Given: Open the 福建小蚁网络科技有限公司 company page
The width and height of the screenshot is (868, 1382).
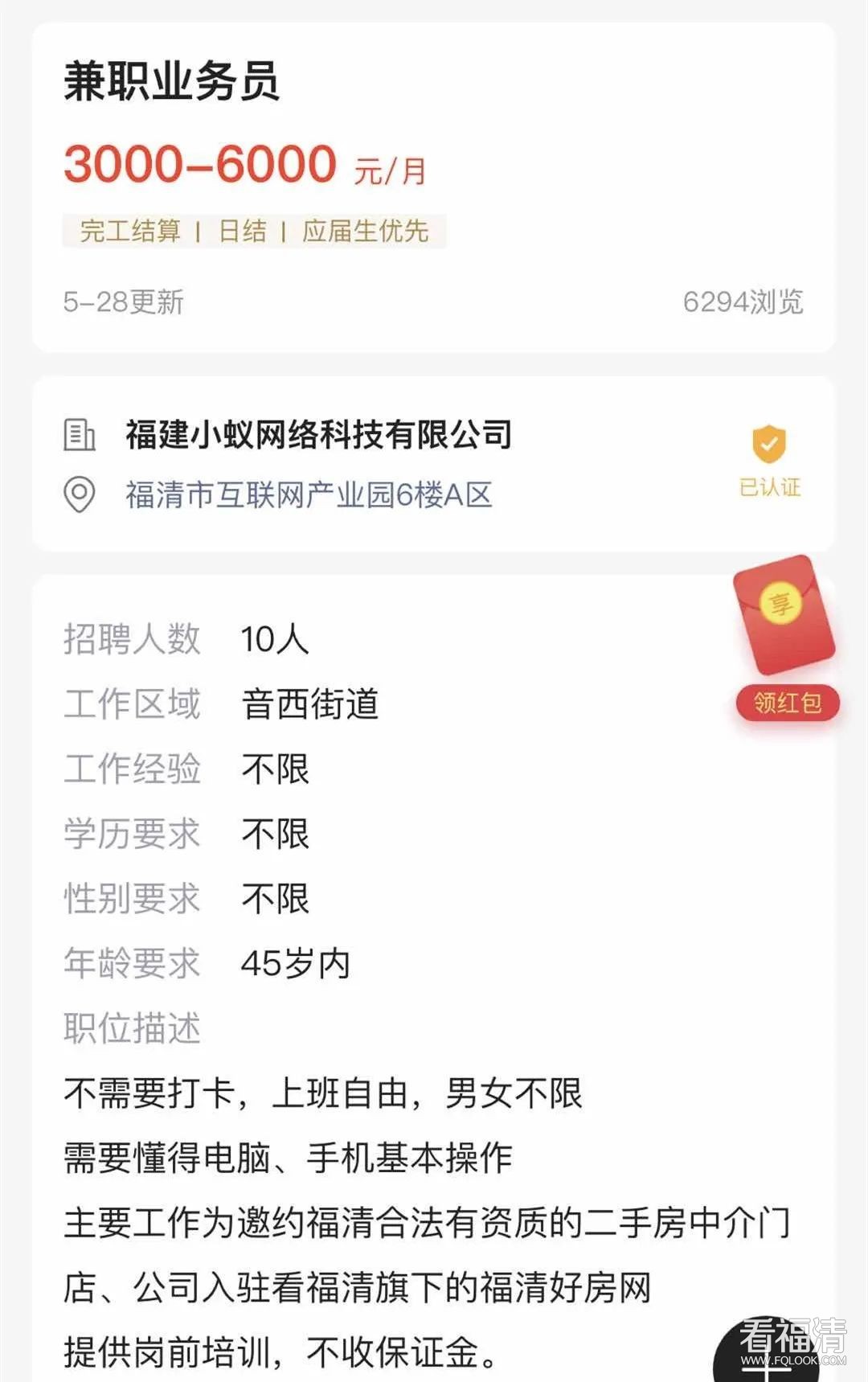Looking at the screenshot, I should click(318, 435).
